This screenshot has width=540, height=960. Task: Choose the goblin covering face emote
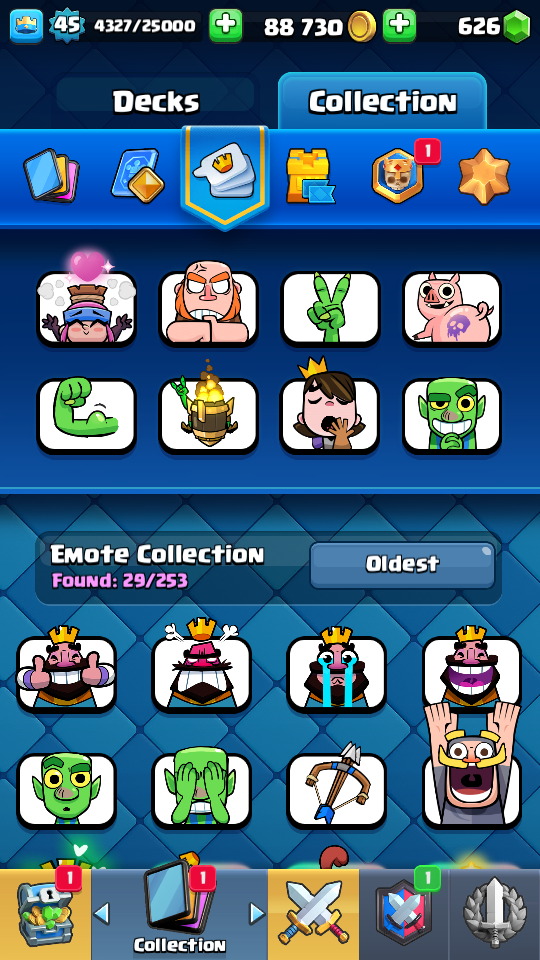click(x=201, y=790)
